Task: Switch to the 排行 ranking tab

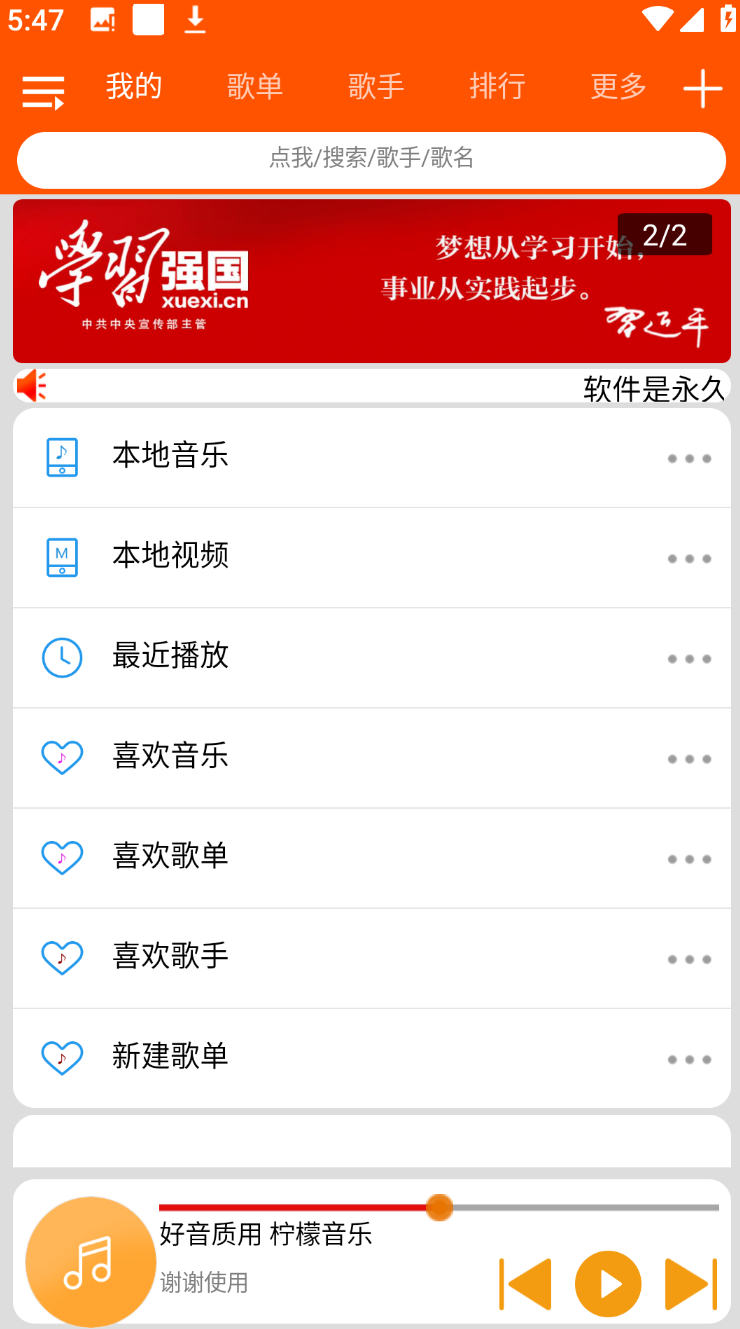Action: [497, 88]
